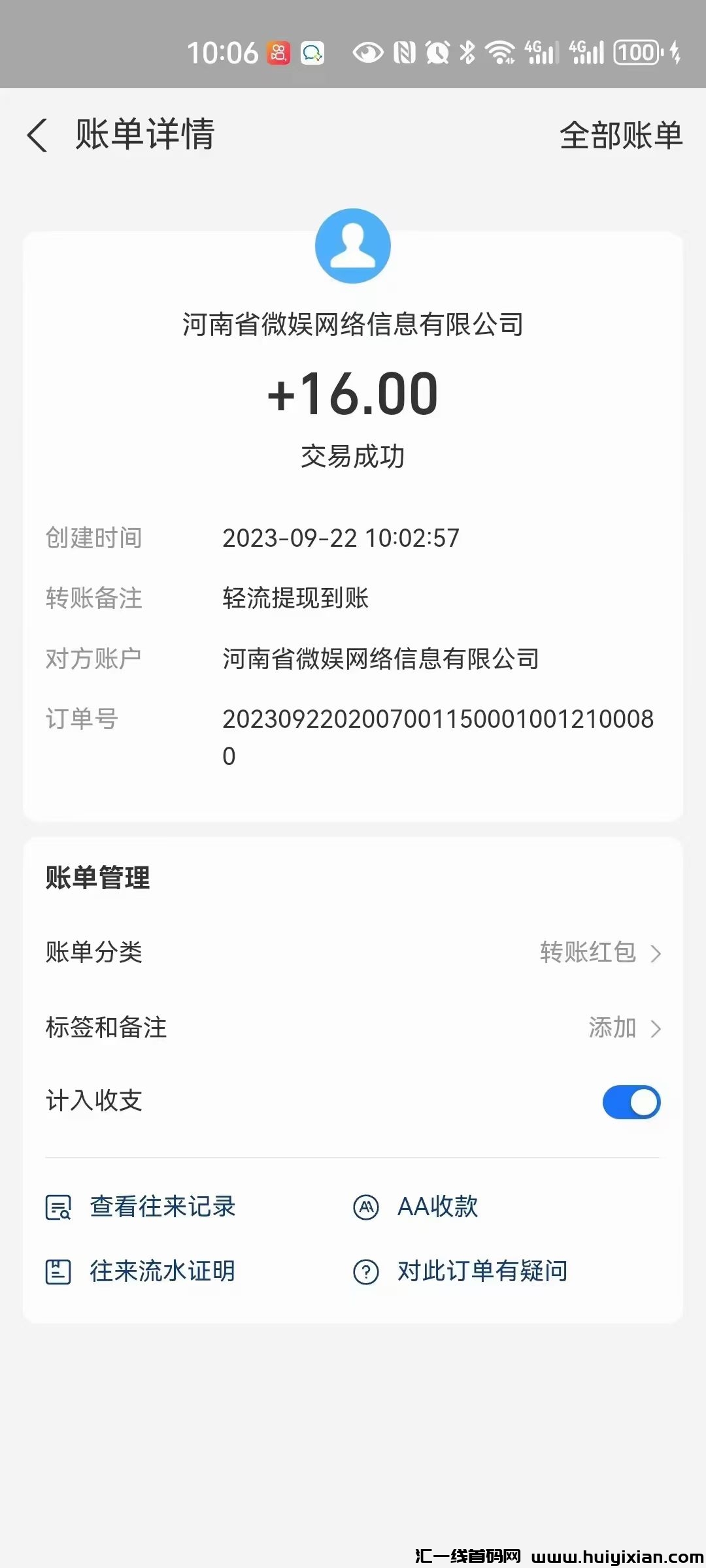This screenshot has width=706, height=1568.
Task: Tap the back arrow to leave bill details
Action: pos(37,135)
